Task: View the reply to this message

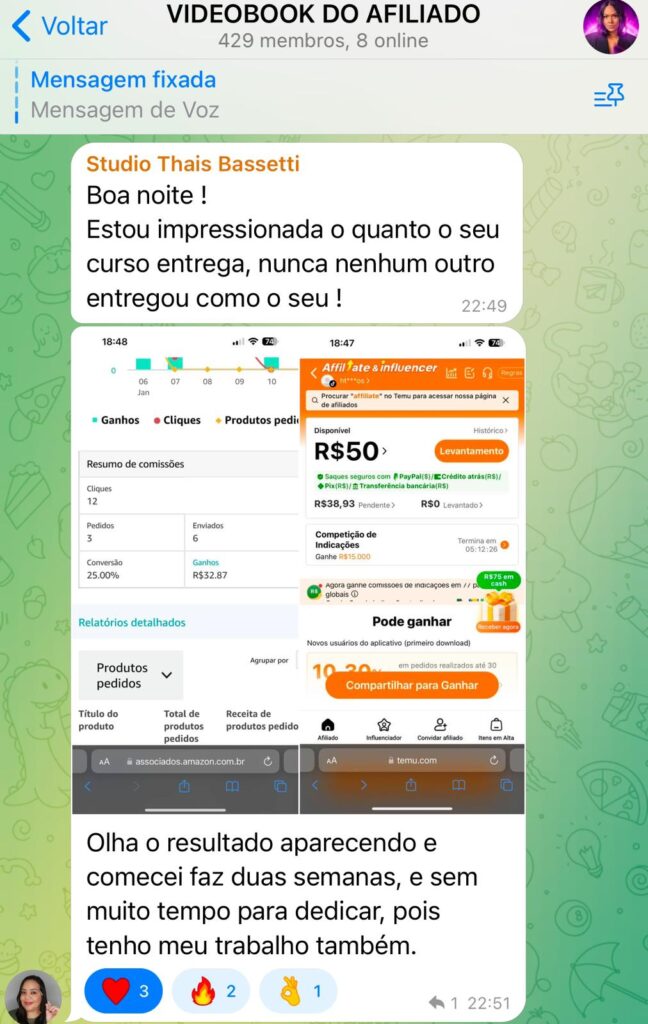Action: 443,1002
